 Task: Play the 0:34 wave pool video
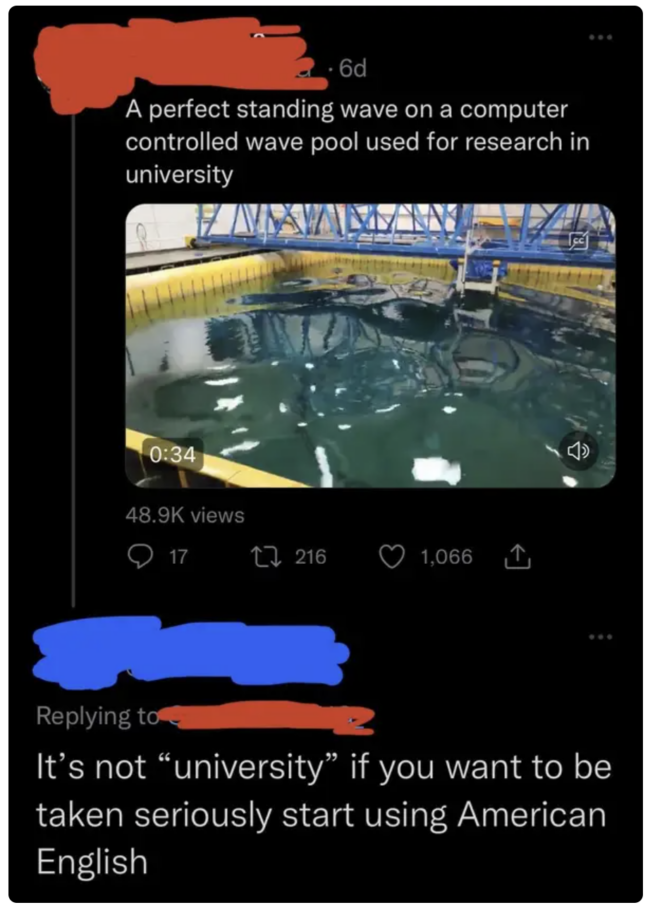point(370,345)
